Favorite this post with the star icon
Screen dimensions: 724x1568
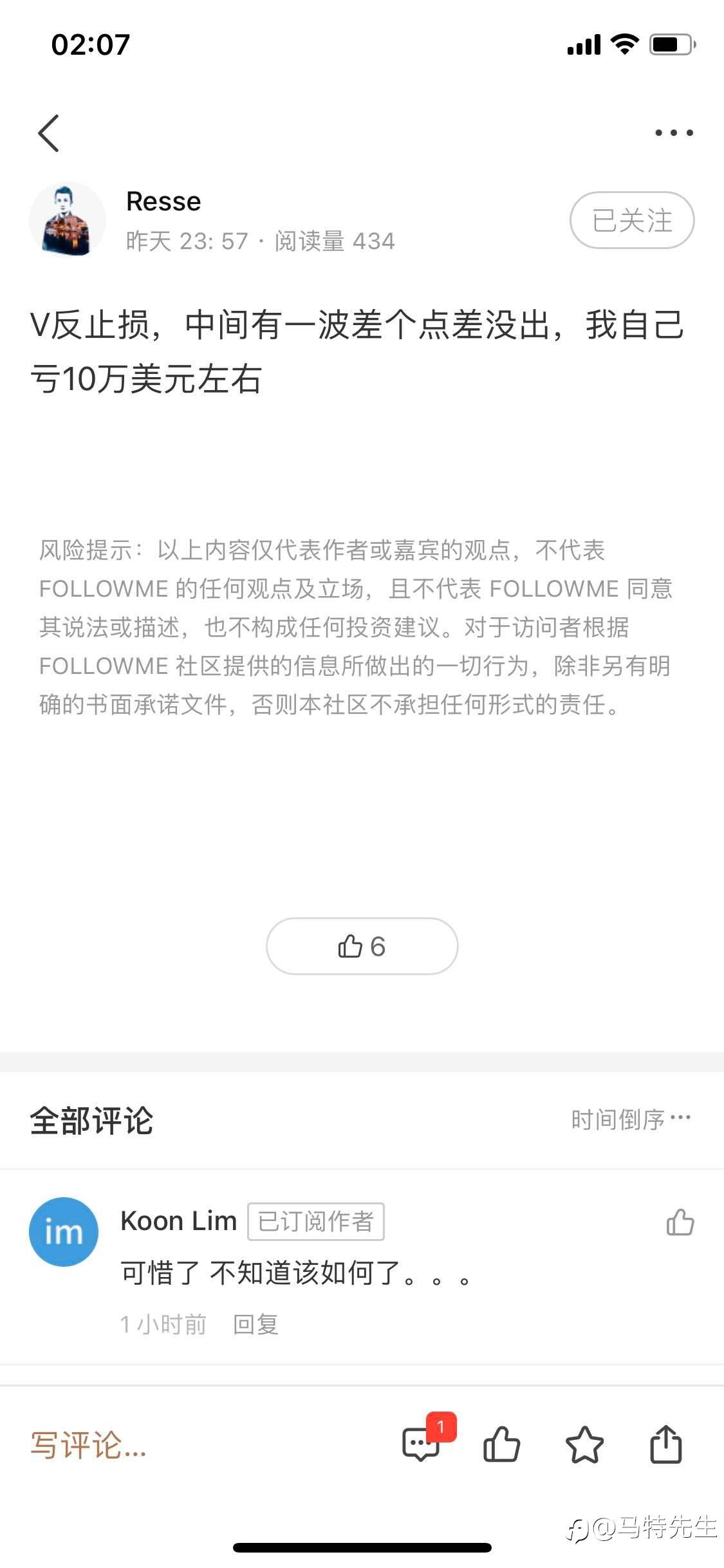(x=584, y=1444)
